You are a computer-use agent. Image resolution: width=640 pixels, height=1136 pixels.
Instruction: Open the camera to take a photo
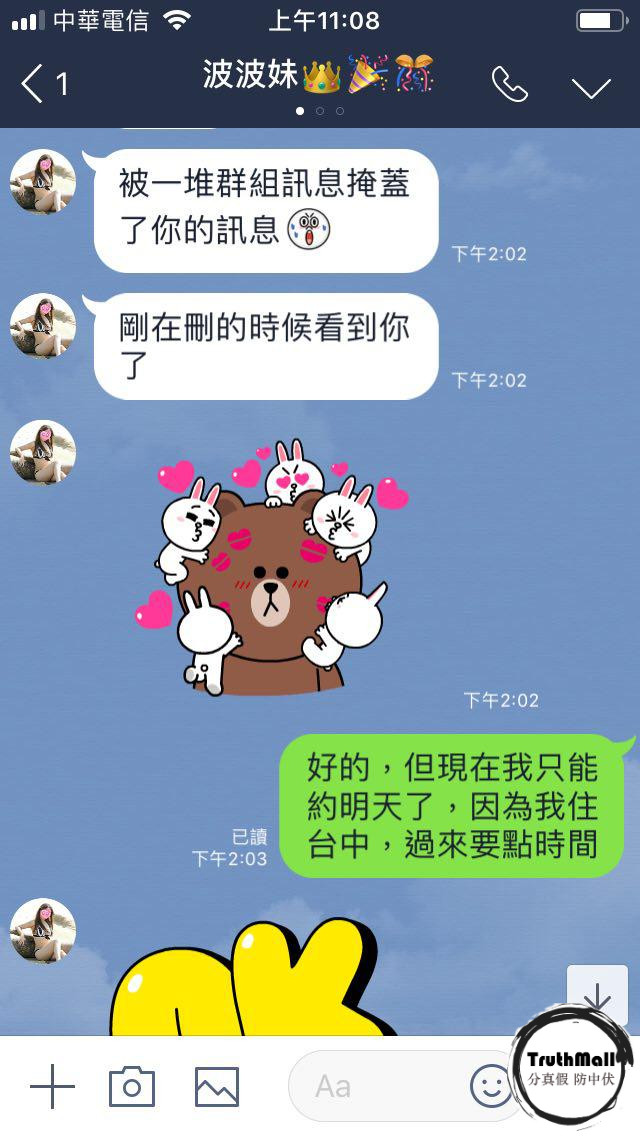(x=132, y=1086)
